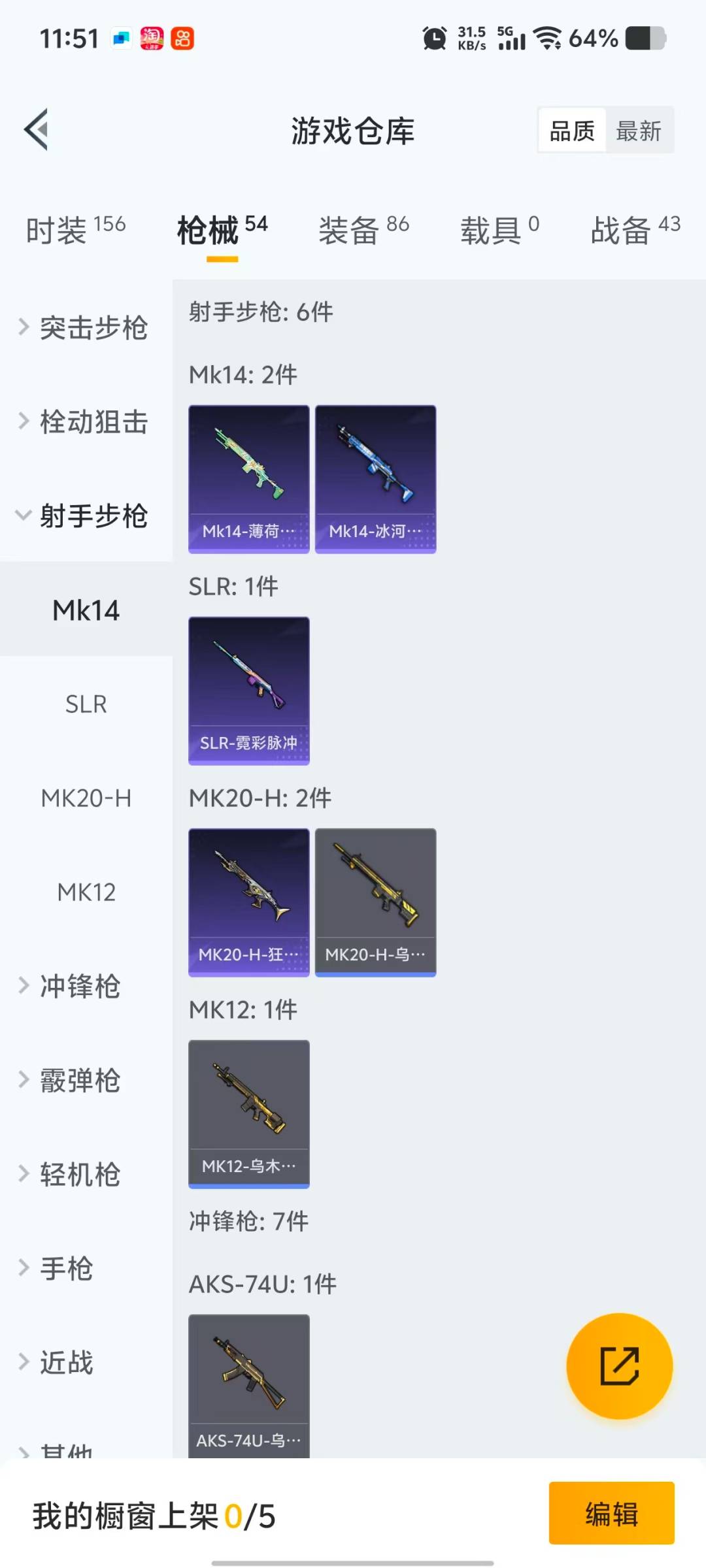Screen dimensions: 706x1568
Task: Switch sorting to 品质
Action: (570, 130)
